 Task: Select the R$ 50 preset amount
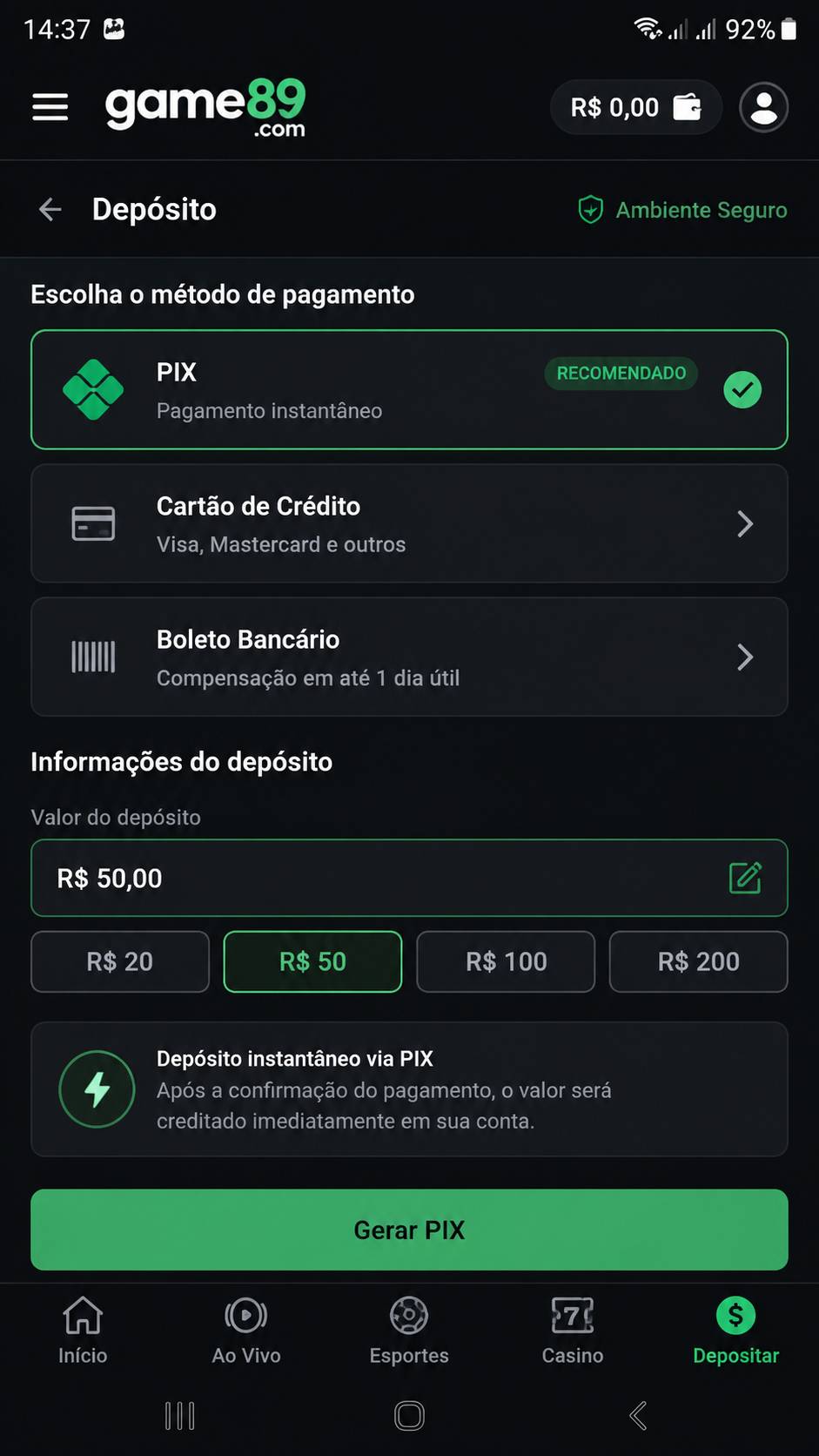click(x=312, y=961)
